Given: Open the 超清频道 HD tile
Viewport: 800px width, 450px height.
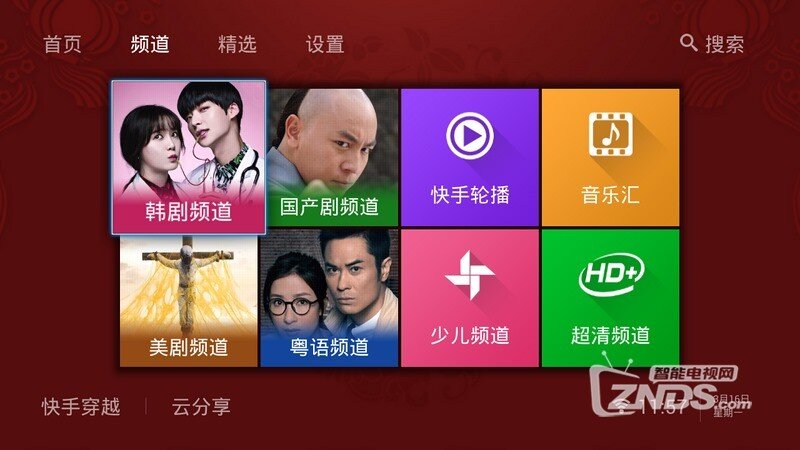Looking at the screenshot, I should click(x=610, y=298).
